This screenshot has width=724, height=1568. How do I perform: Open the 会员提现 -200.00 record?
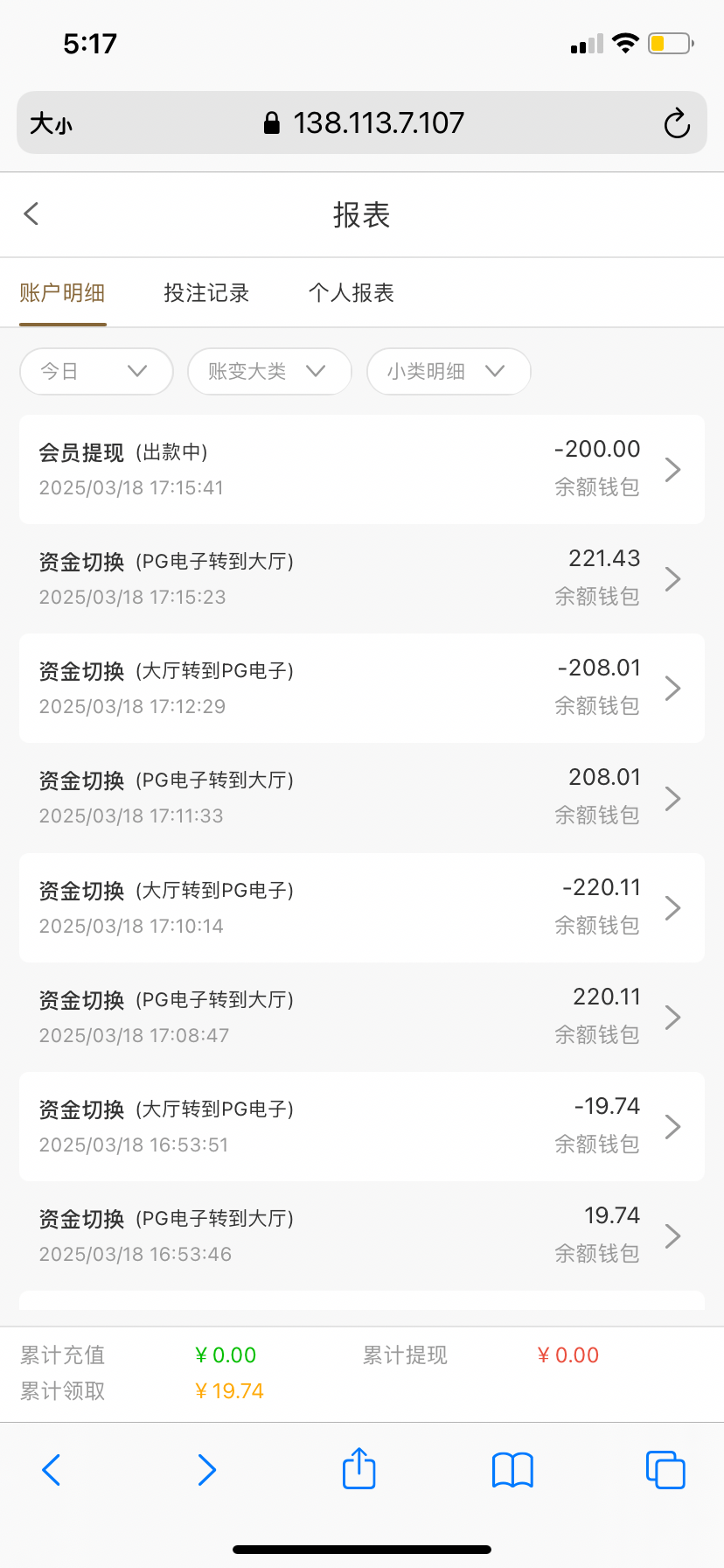pyautogui.click(x=362, y=469)
